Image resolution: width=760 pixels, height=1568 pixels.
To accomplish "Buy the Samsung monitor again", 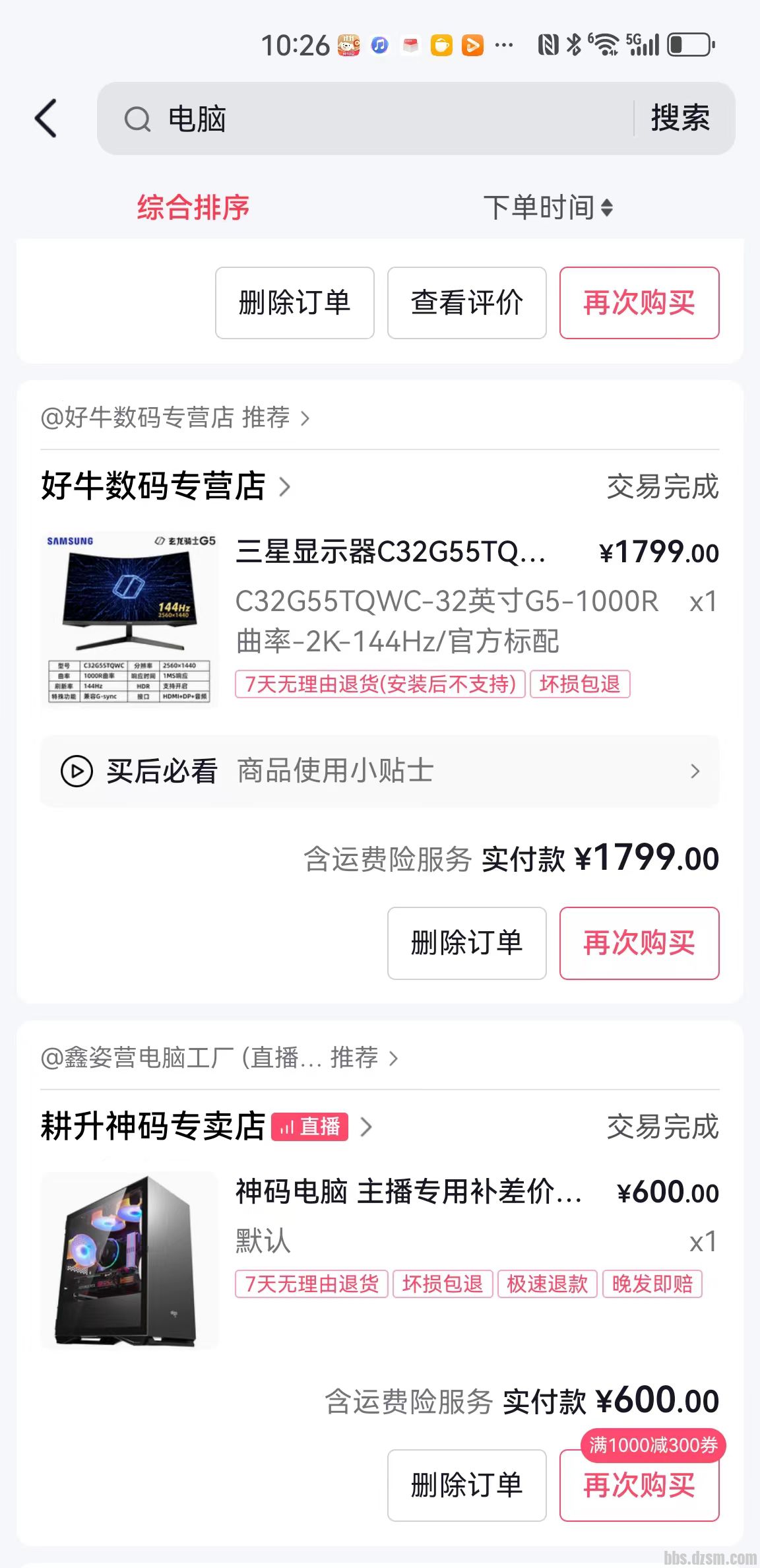I will (639, 943).
